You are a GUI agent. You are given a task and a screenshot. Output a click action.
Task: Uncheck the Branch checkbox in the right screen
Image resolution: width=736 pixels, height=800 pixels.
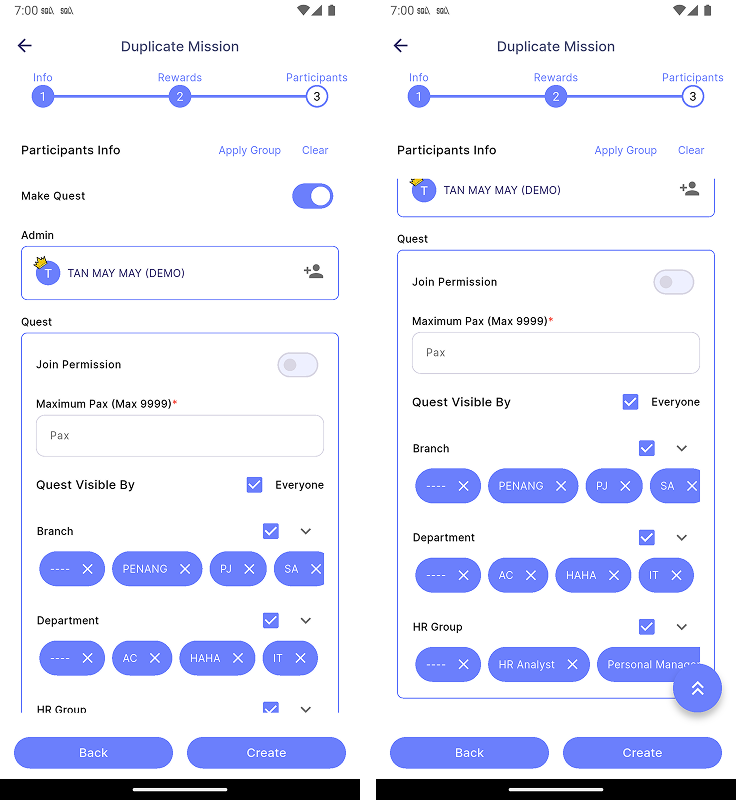[647, 448]
